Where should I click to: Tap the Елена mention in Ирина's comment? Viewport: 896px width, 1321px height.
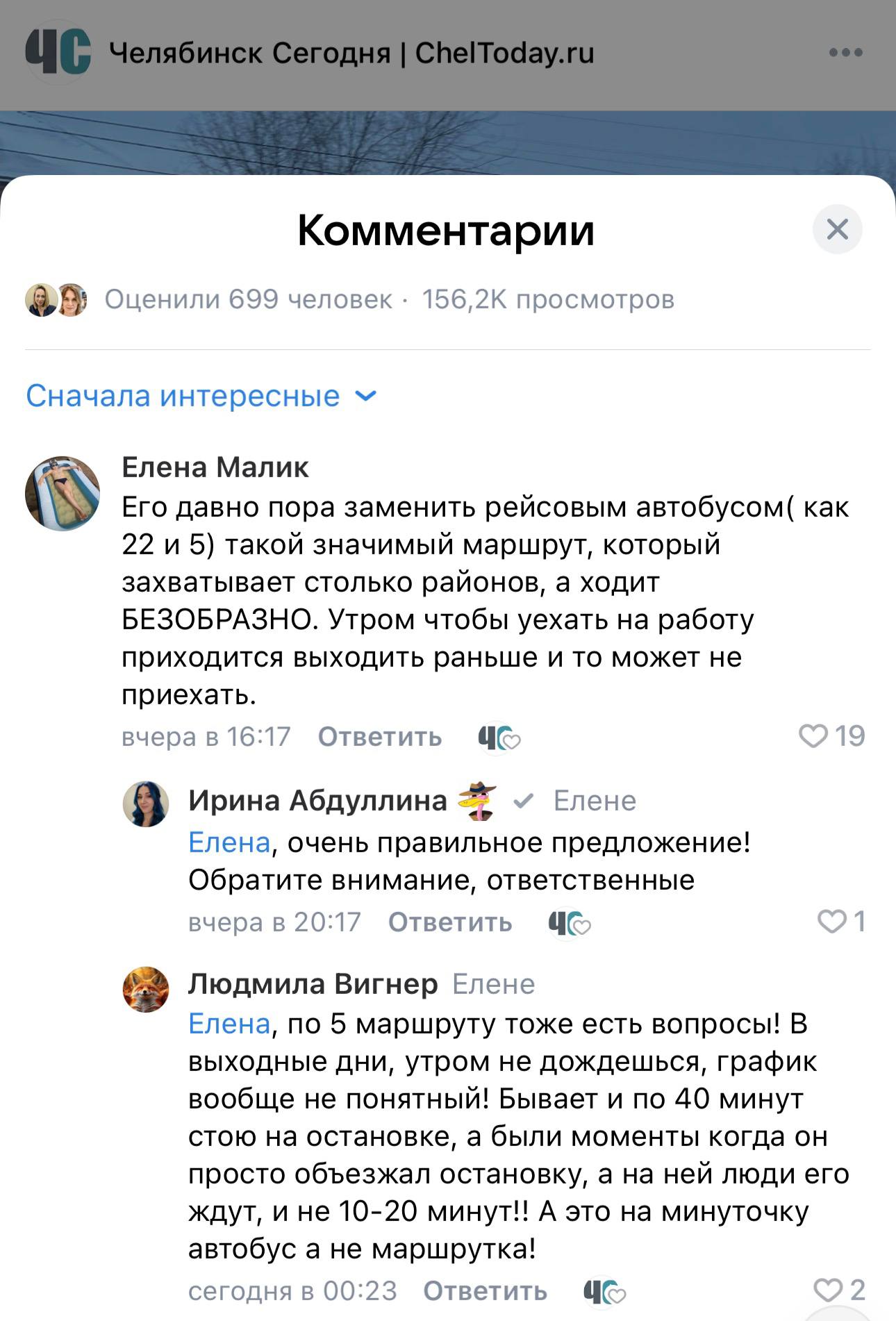[229, 842]
